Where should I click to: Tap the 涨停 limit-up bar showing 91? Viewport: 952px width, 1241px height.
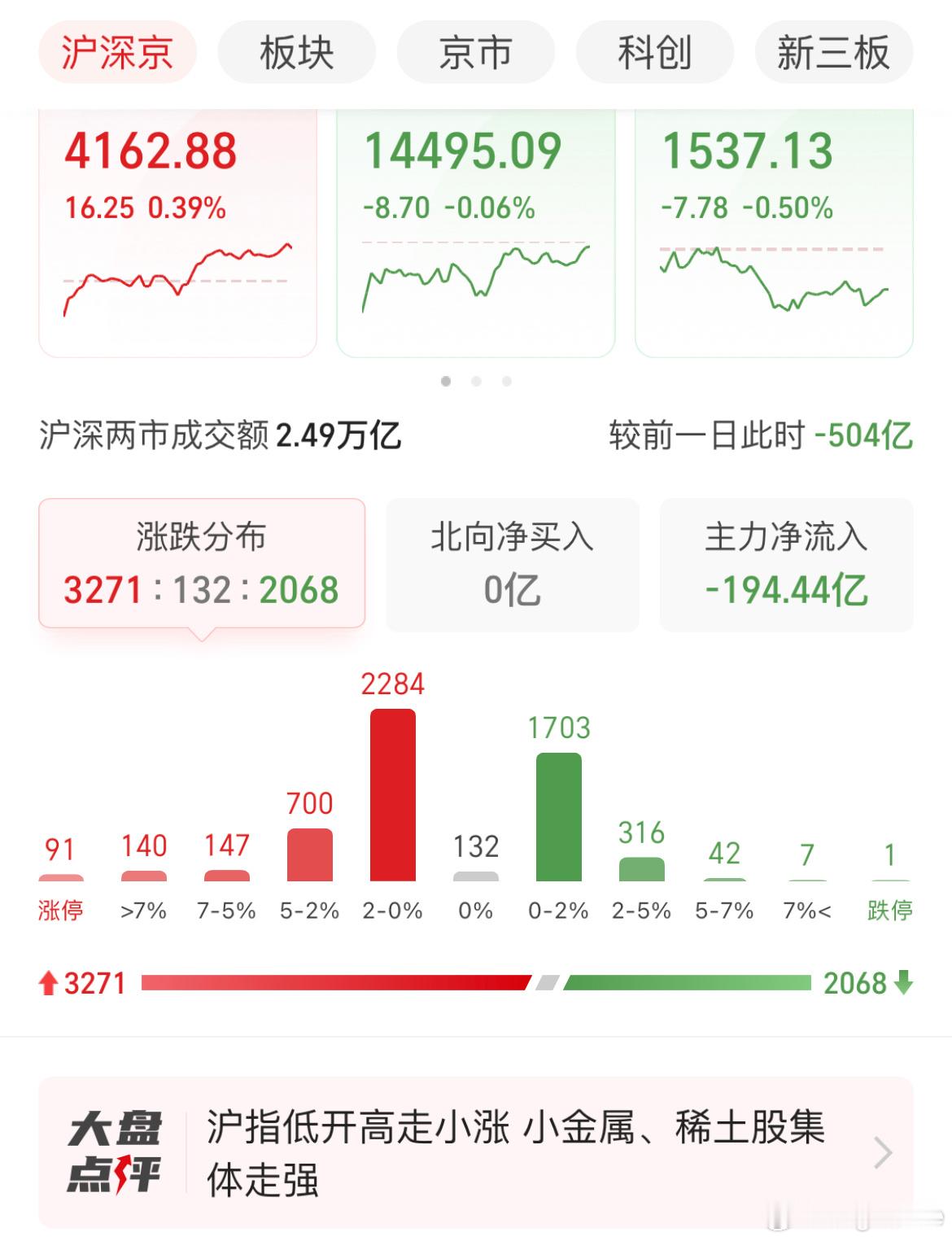[x=61, y=879]
